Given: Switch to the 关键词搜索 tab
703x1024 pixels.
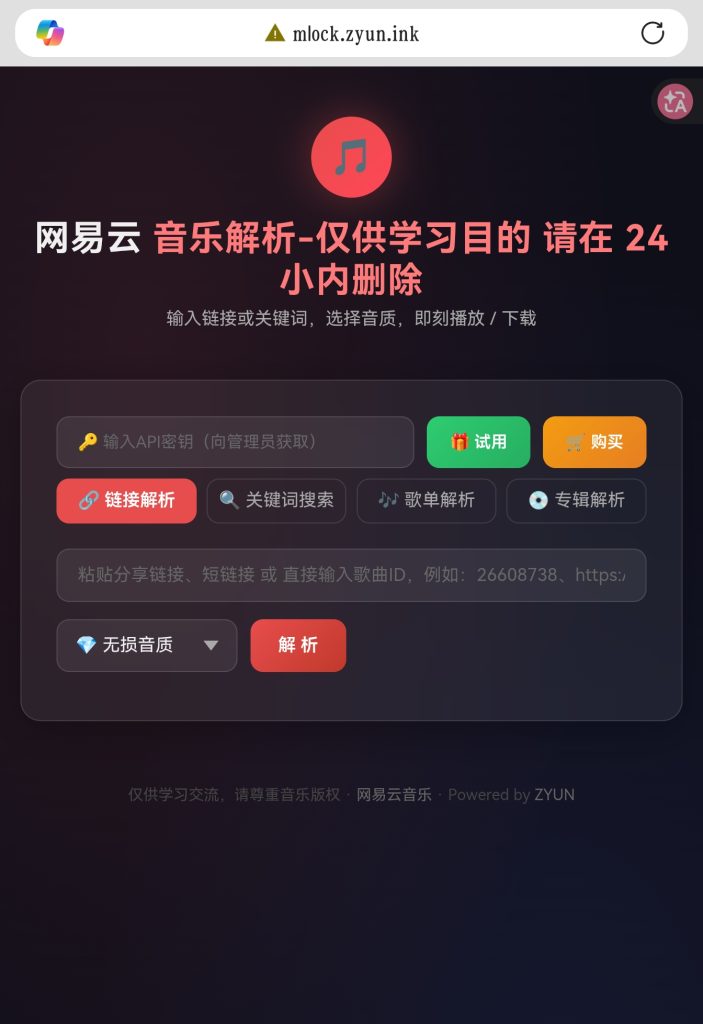Looking at the screenshot, I should point(276,500).
